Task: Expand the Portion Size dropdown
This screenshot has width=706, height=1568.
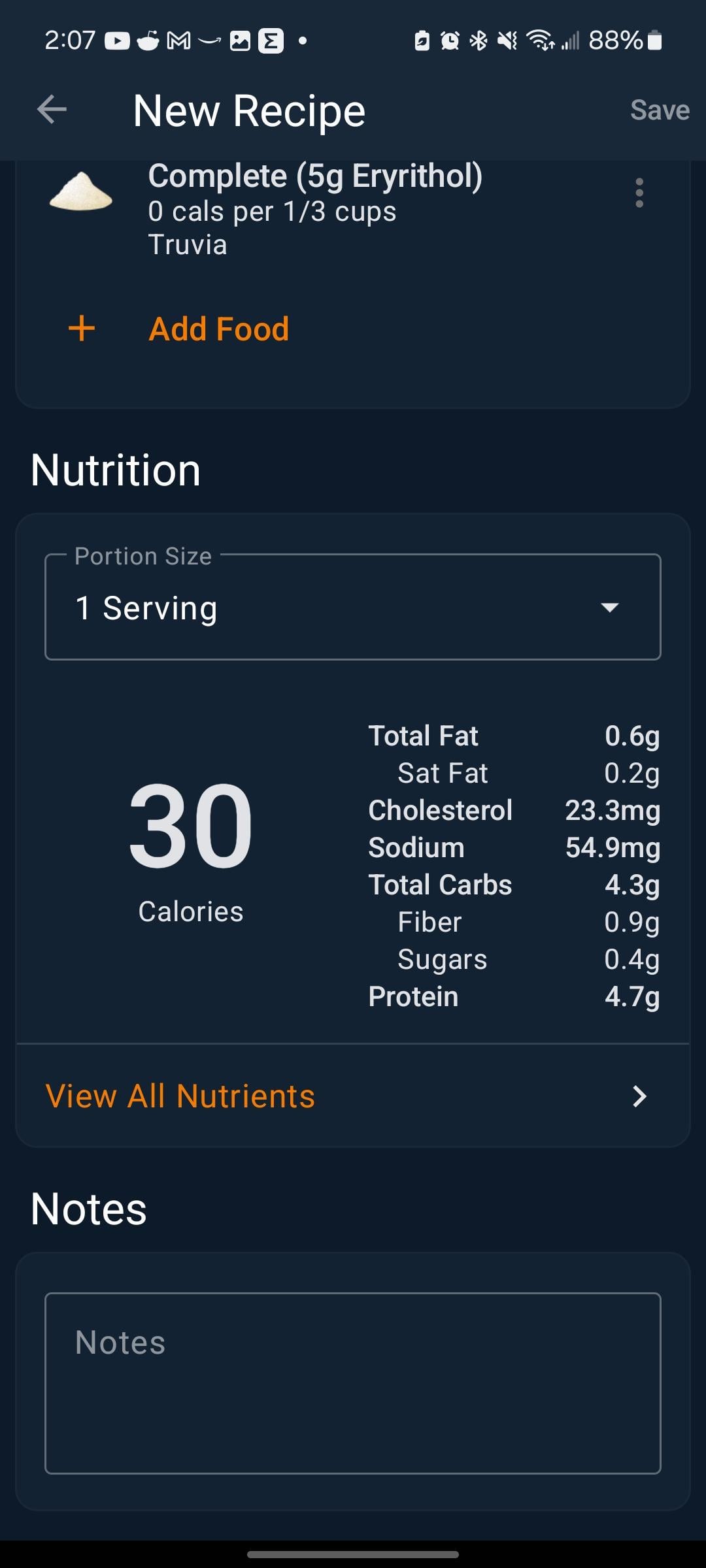Action: 353,607
